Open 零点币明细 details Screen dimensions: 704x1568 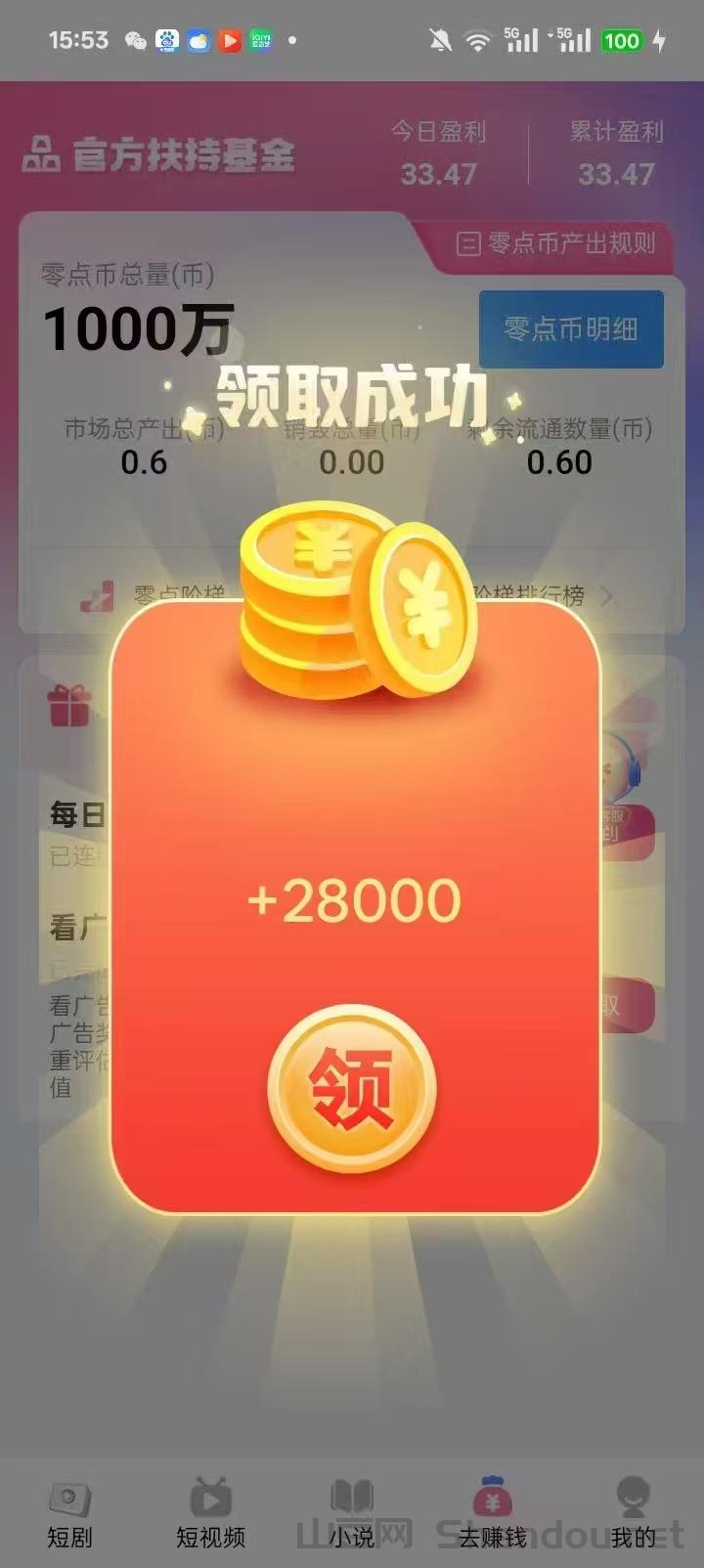[571, 329]
